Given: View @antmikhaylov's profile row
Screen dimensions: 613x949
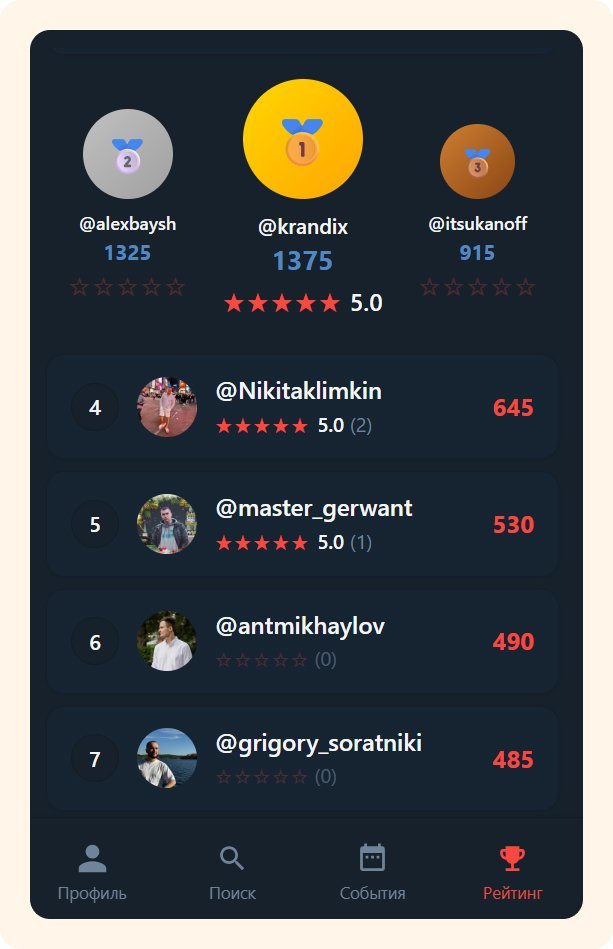Looking at the screenshot, I should click(x=302, y=642).
